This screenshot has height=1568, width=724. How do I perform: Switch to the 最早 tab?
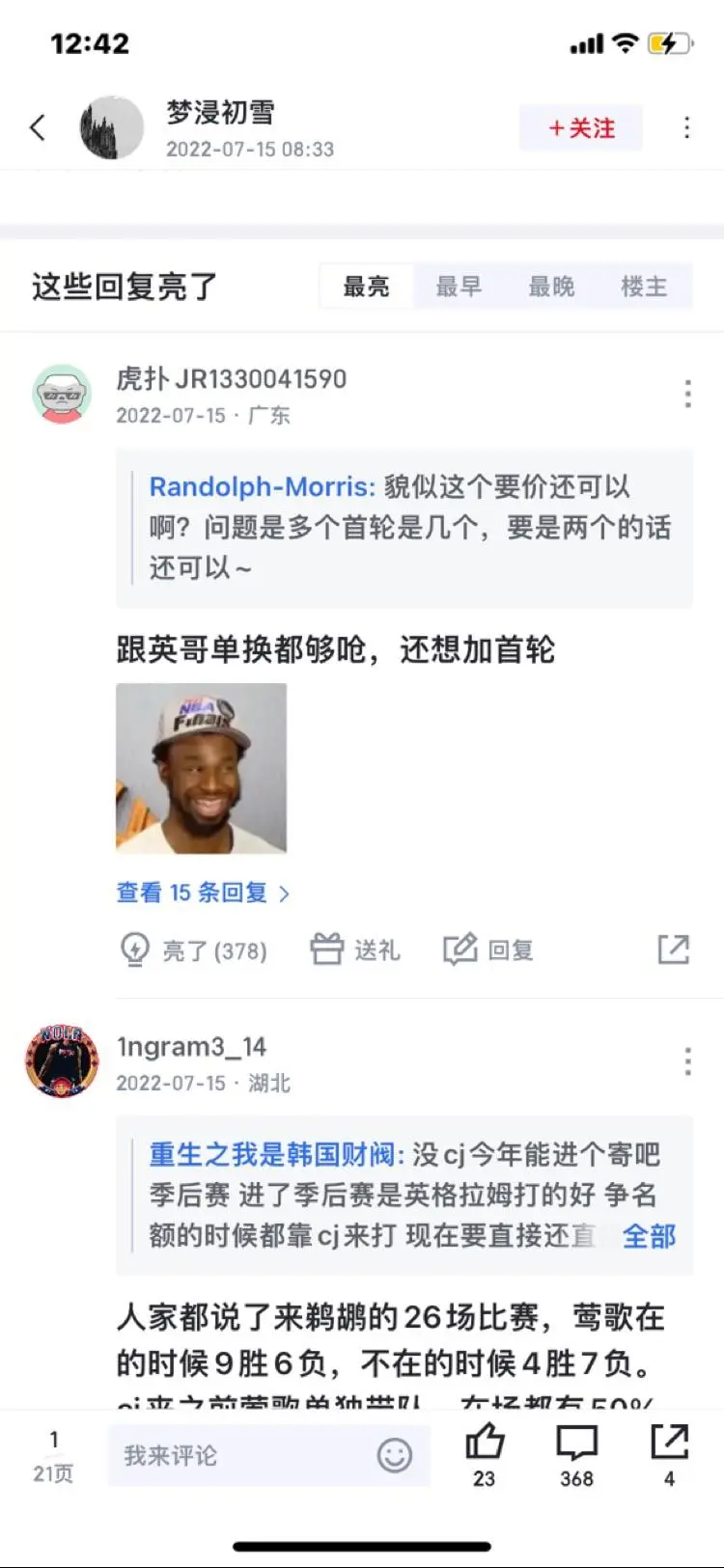pyautogui.click(x=459, y=287)
